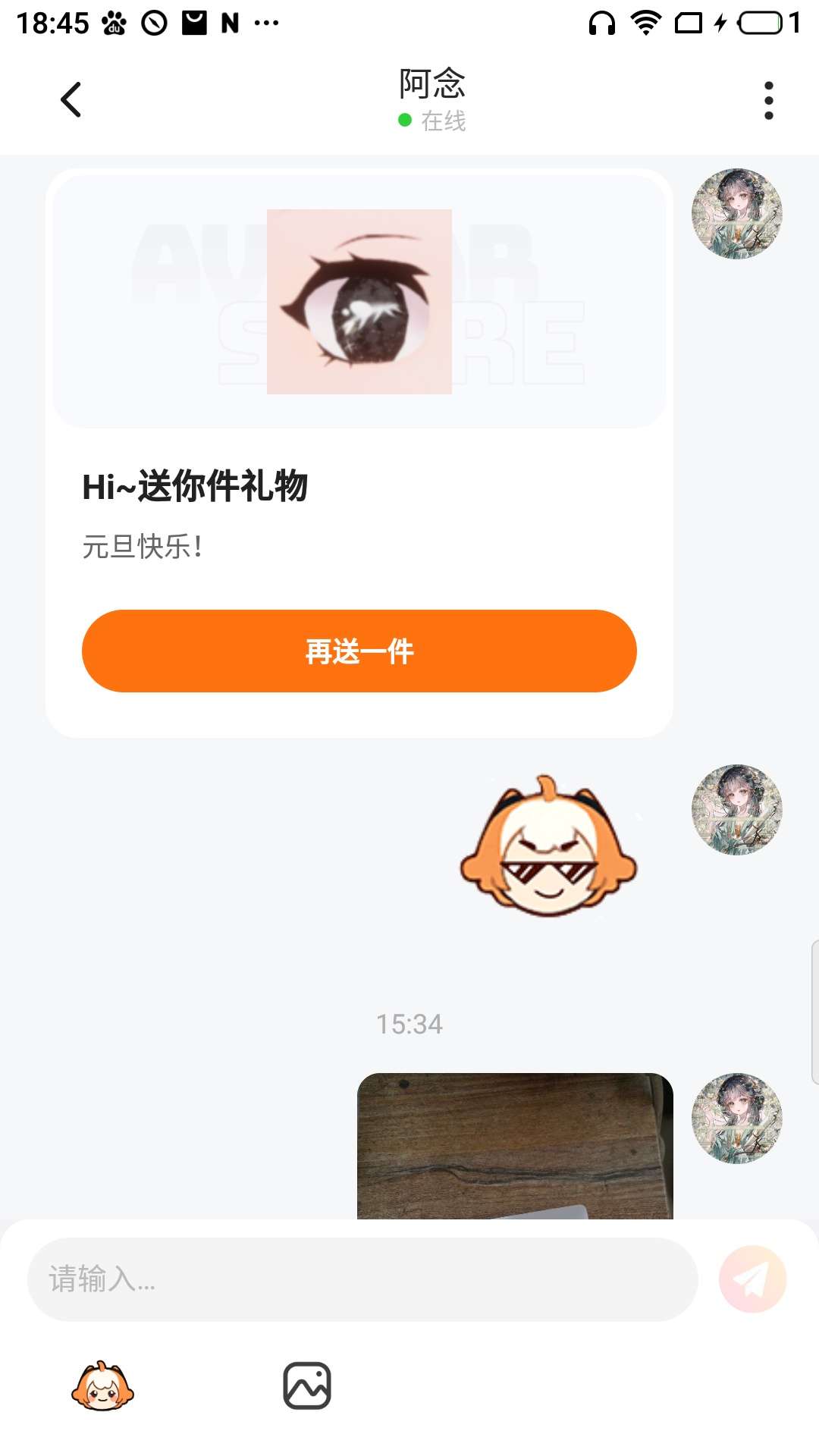Tap the 再送一件 button

359,651
